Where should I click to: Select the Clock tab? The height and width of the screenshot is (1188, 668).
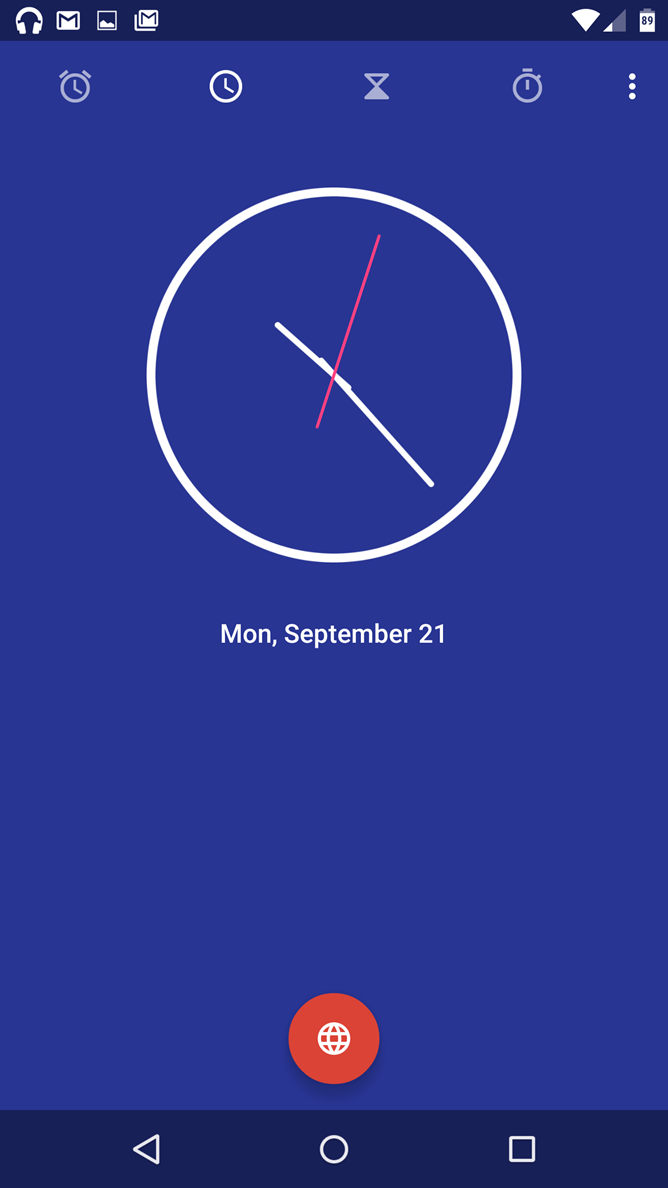coord(226,87)
